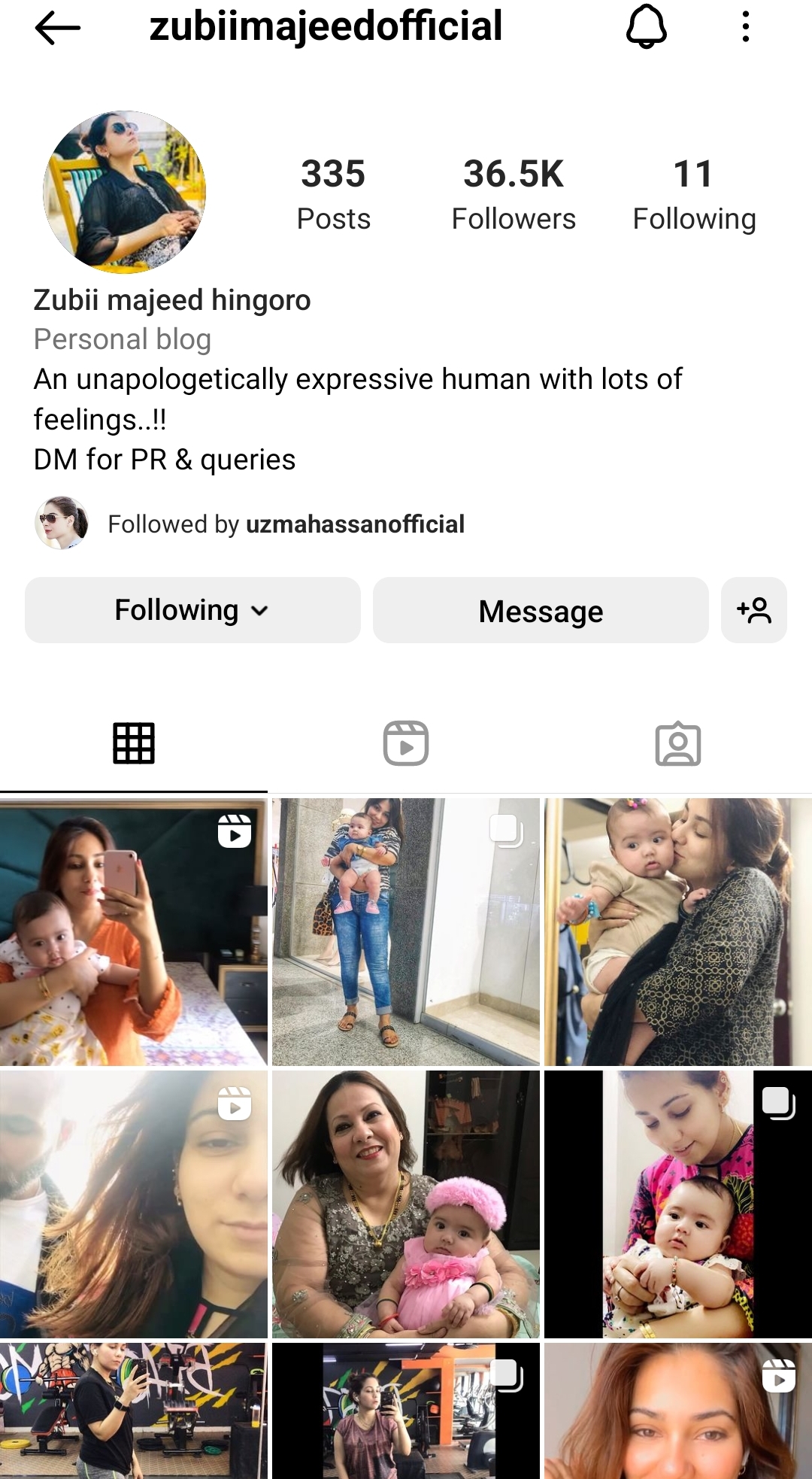Switch to the posts grid tab

pos(134,743)
